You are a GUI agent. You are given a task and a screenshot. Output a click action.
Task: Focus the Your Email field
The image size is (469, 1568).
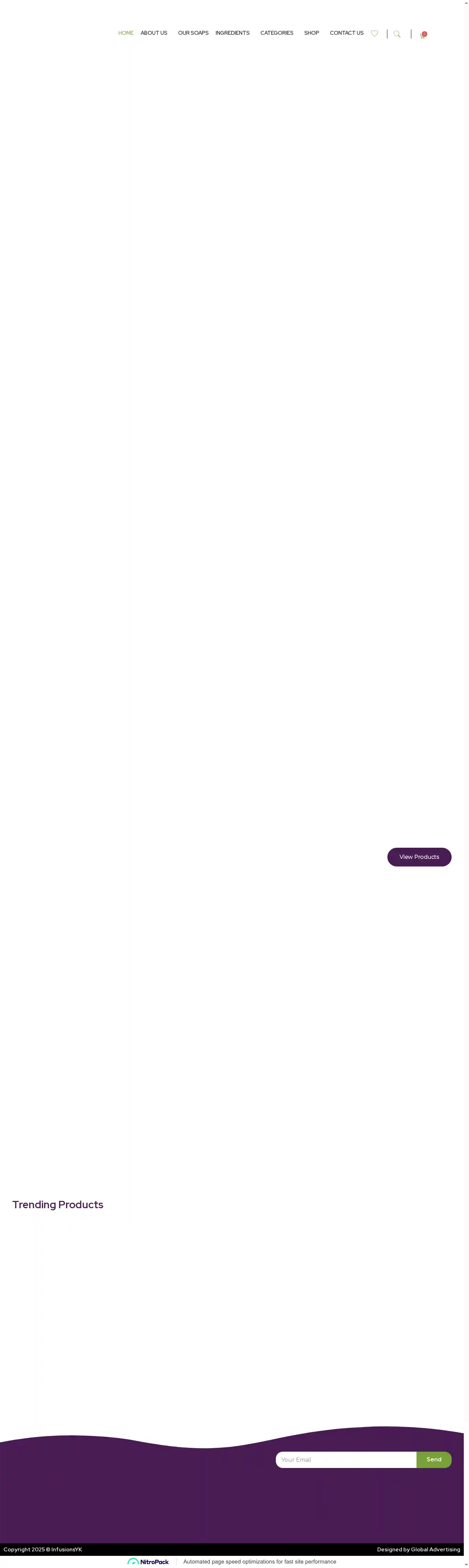(345, 1459)
